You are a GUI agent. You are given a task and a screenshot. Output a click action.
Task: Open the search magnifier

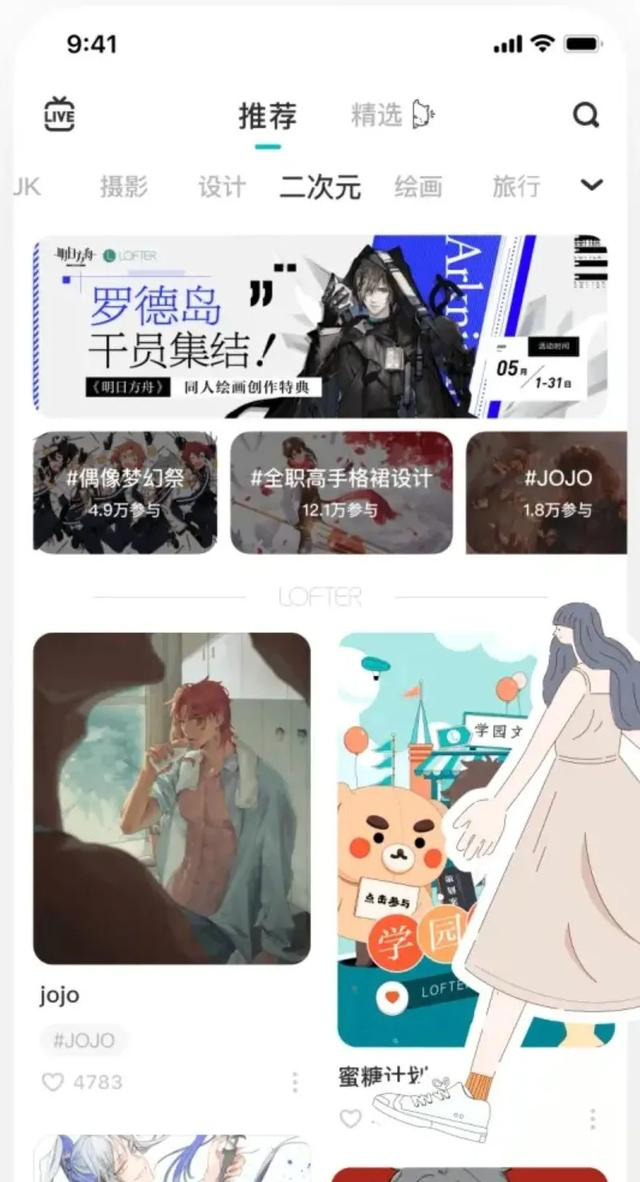[586, 115]
